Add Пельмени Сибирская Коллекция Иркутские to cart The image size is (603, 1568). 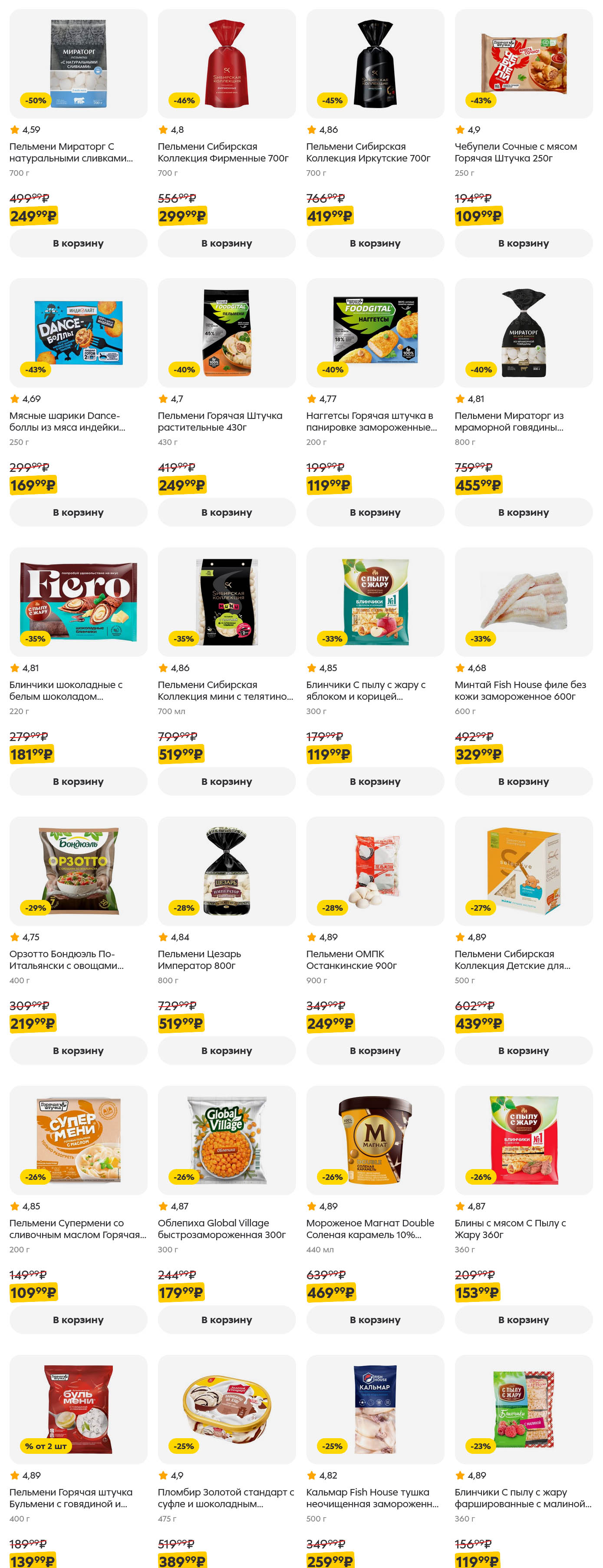tap(375, 243)
